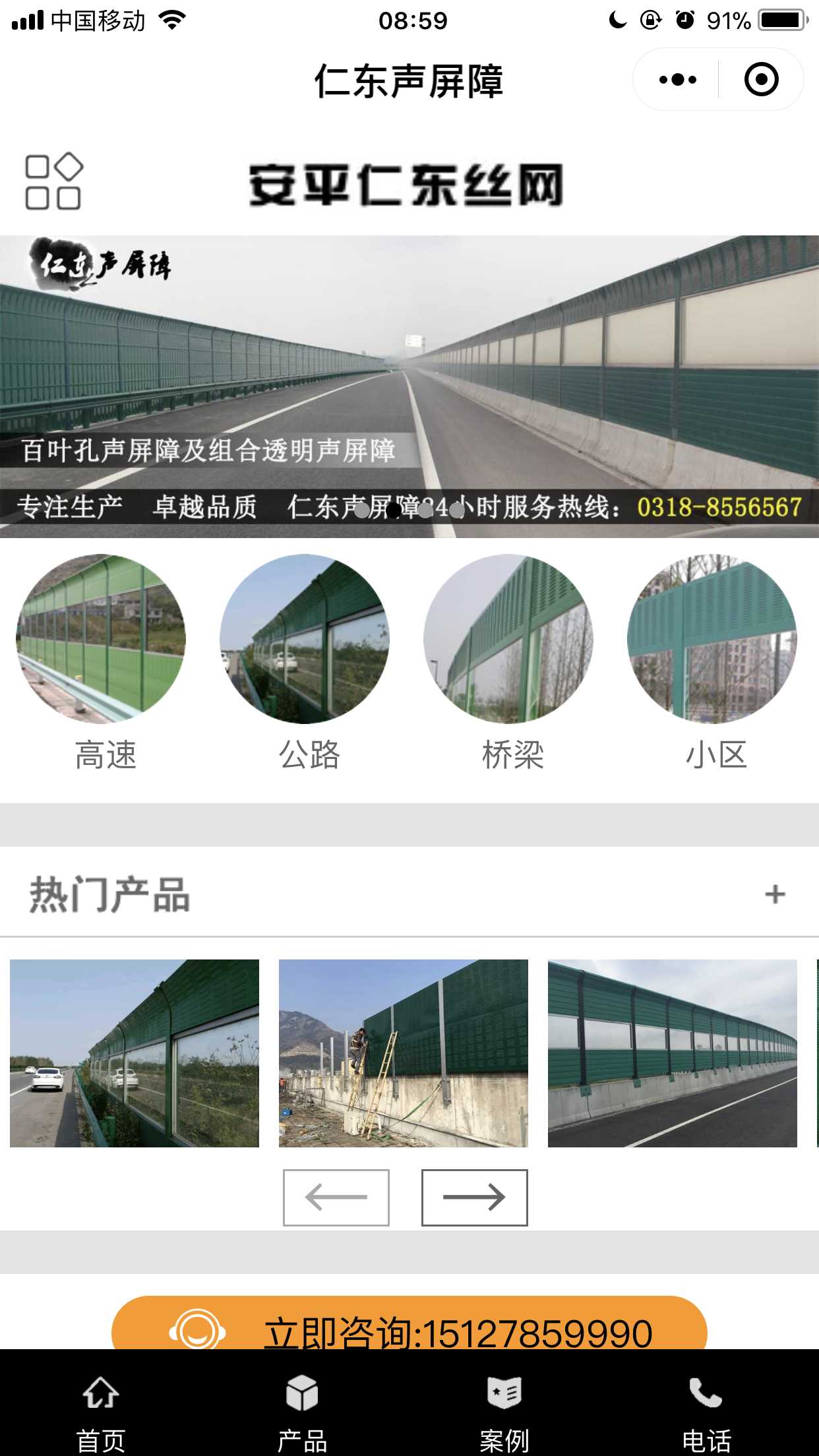Image resolution: width=819 pixels, height=1456 pixels.
Task: Expand 热门产品 with the plus icon
Action: tap(775, 894)
